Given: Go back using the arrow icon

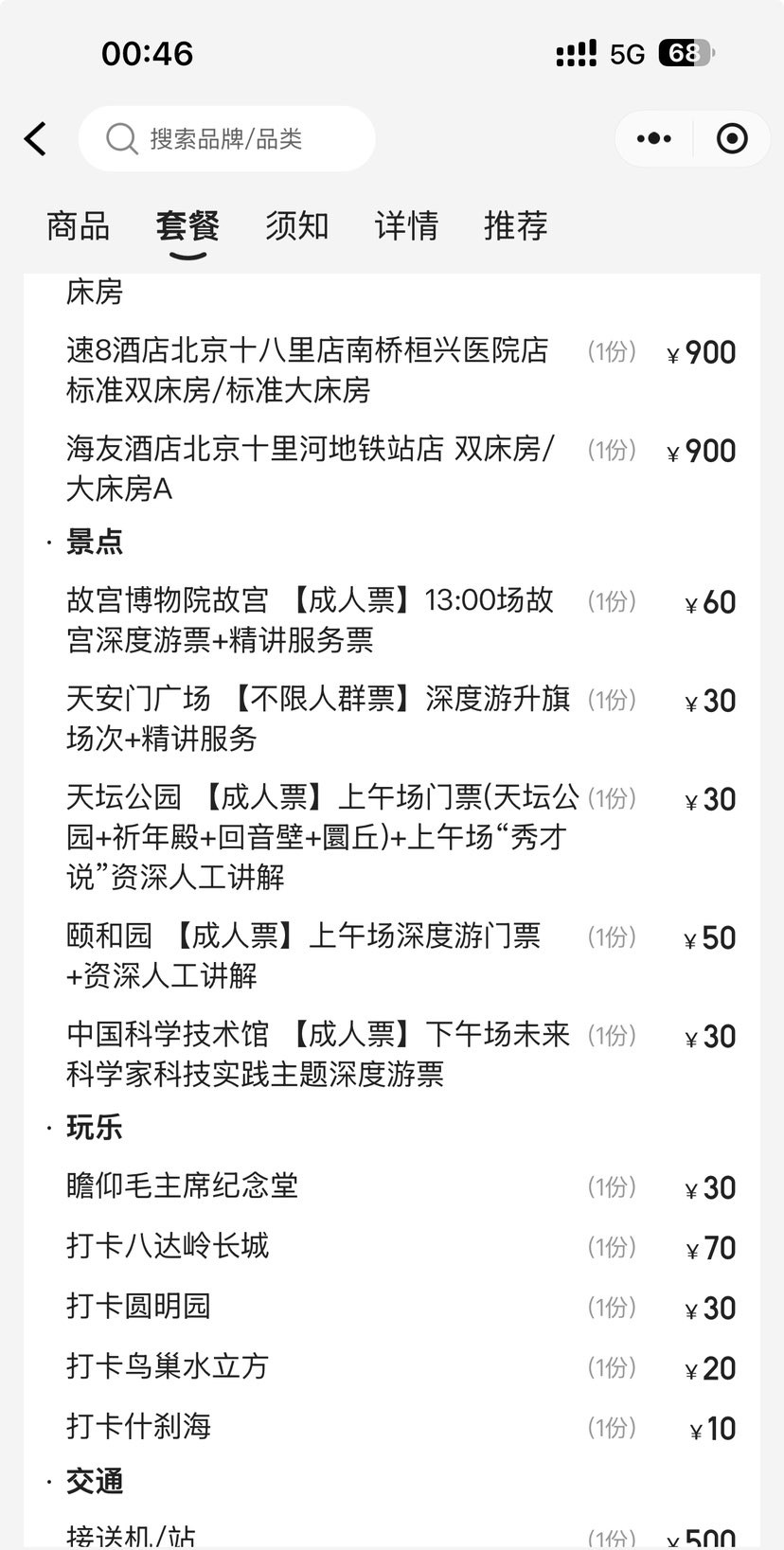Looking at the screenshot, I should pos(36,139).
